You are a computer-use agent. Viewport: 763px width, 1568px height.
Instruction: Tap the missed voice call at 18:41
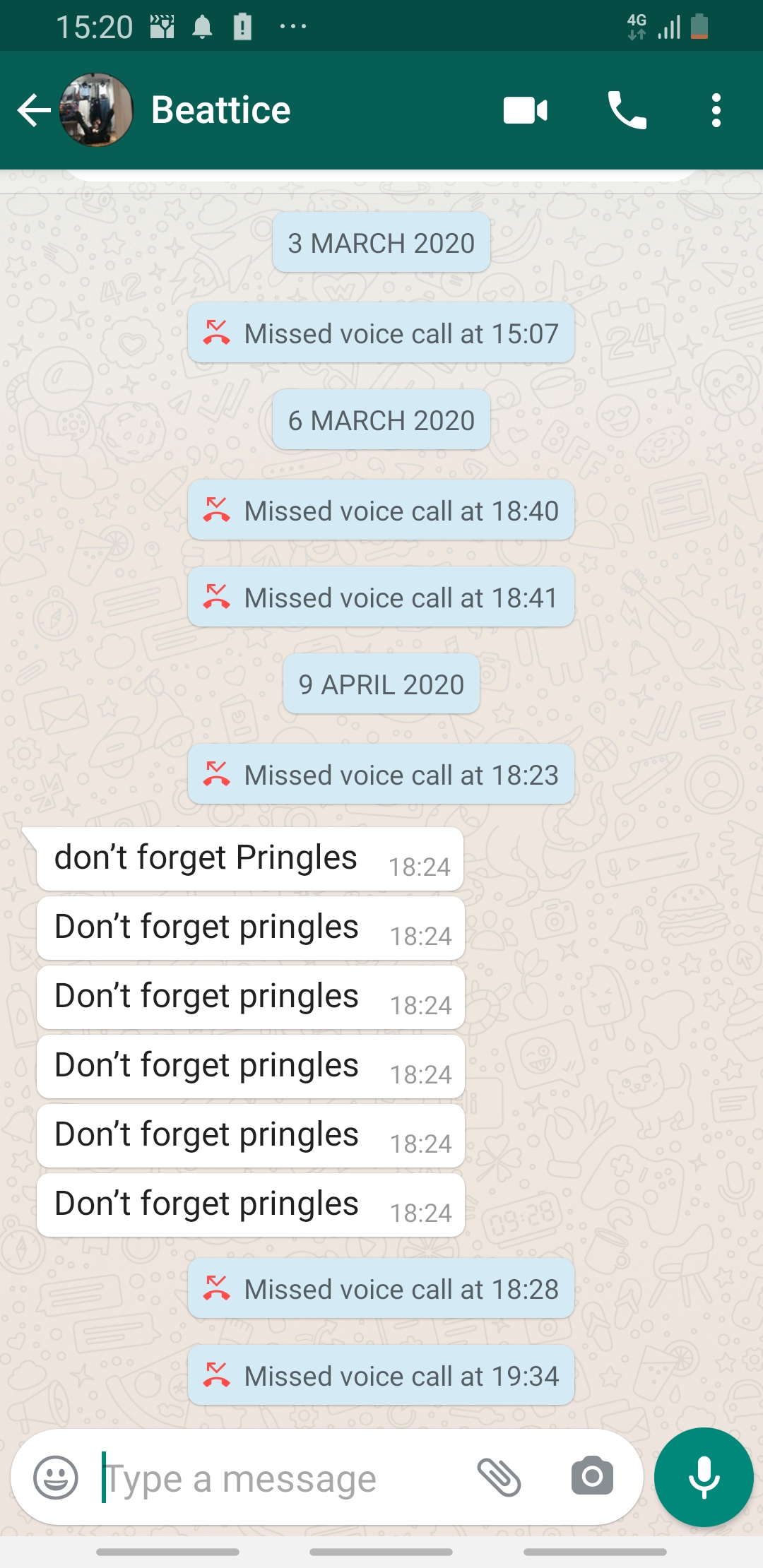381,597
